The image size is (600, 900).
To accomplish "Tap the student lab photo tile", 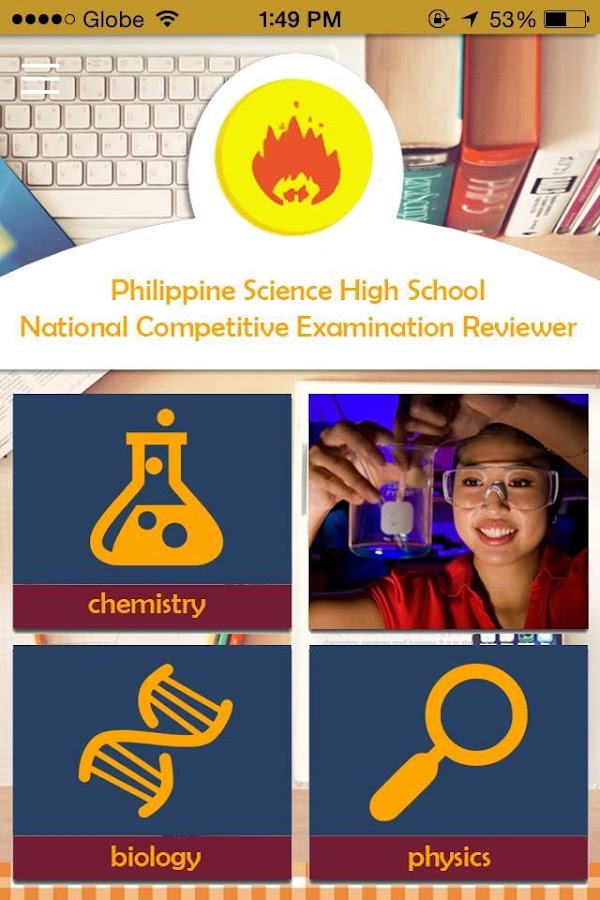I will coord(448,510).
